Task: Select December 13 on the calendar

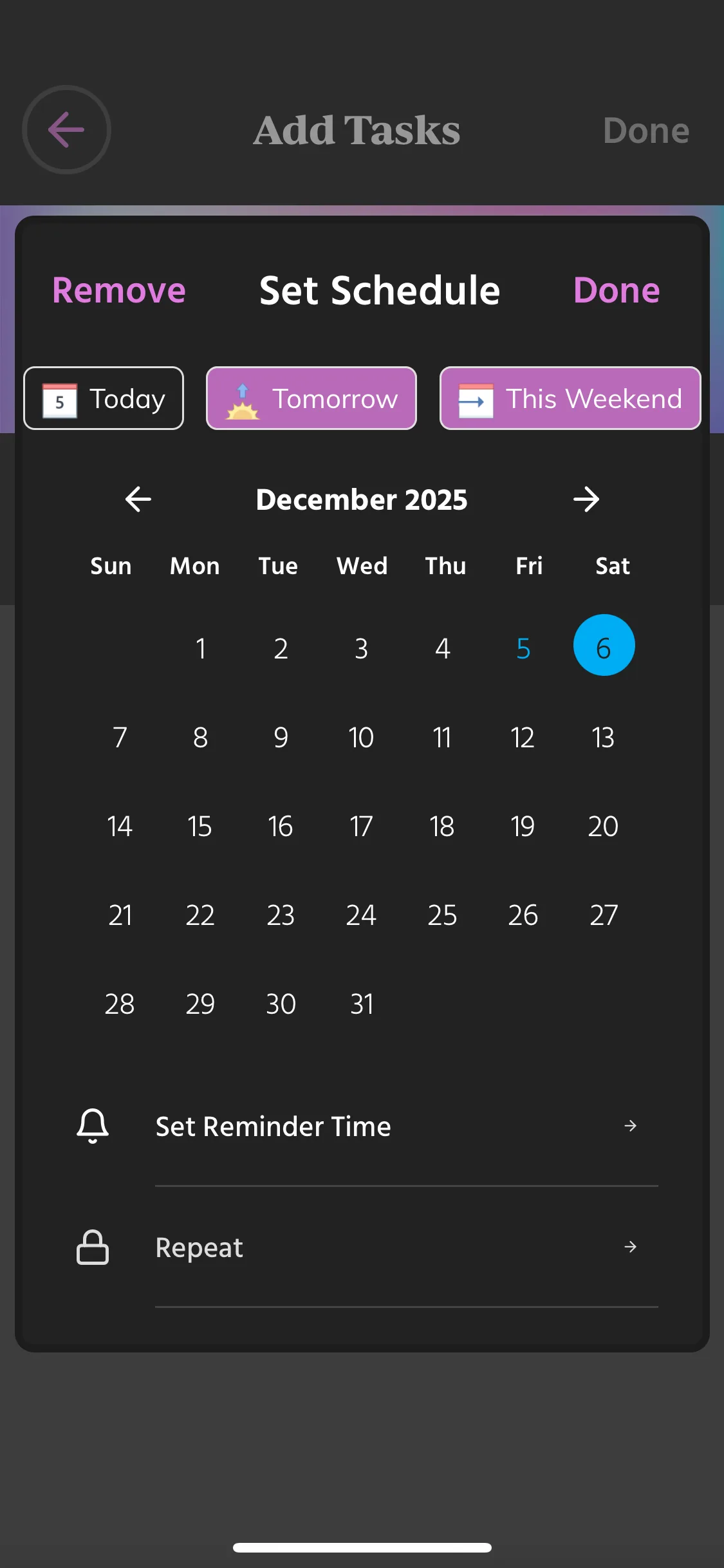Action: point(603,737)
